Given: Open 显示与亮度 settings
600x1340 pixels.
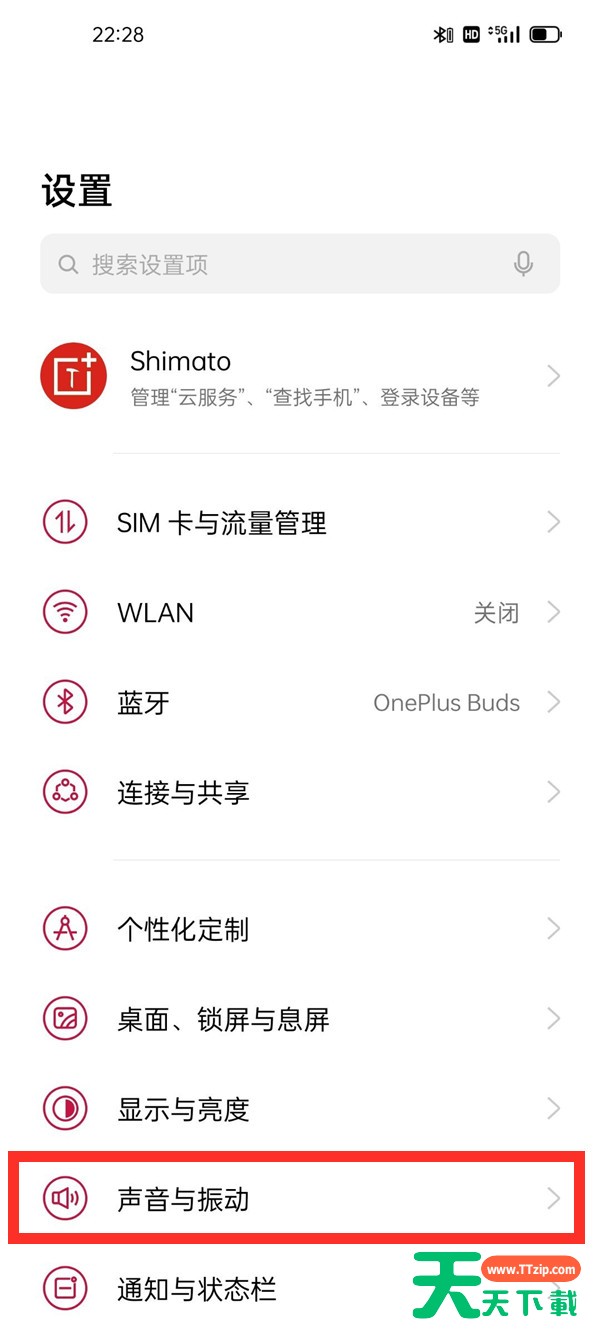Looking at the screenshot, I should pyautogui.click(x=300, y=1109).
